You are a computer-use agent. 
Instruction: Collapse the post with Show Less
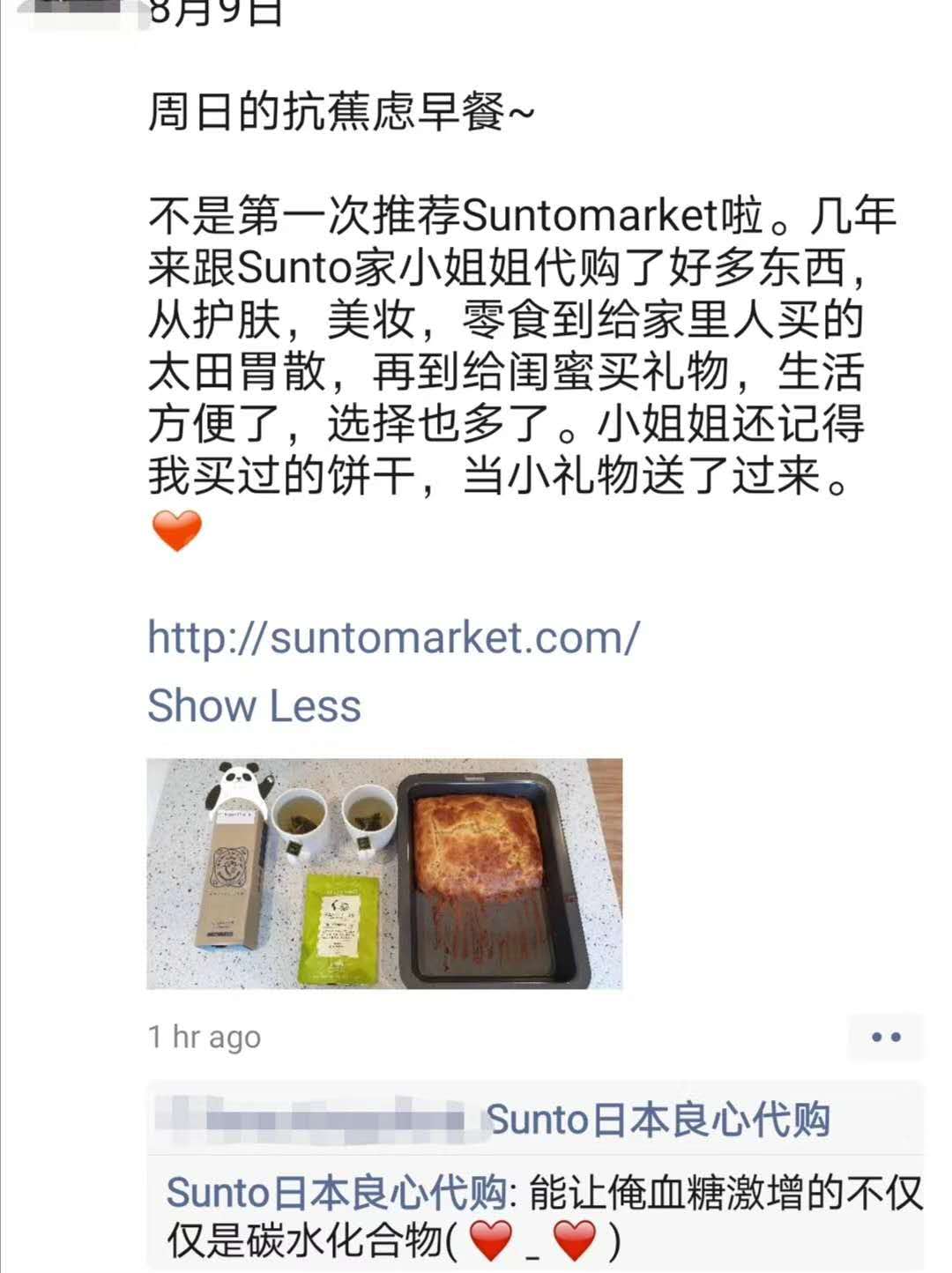[254, 706]
